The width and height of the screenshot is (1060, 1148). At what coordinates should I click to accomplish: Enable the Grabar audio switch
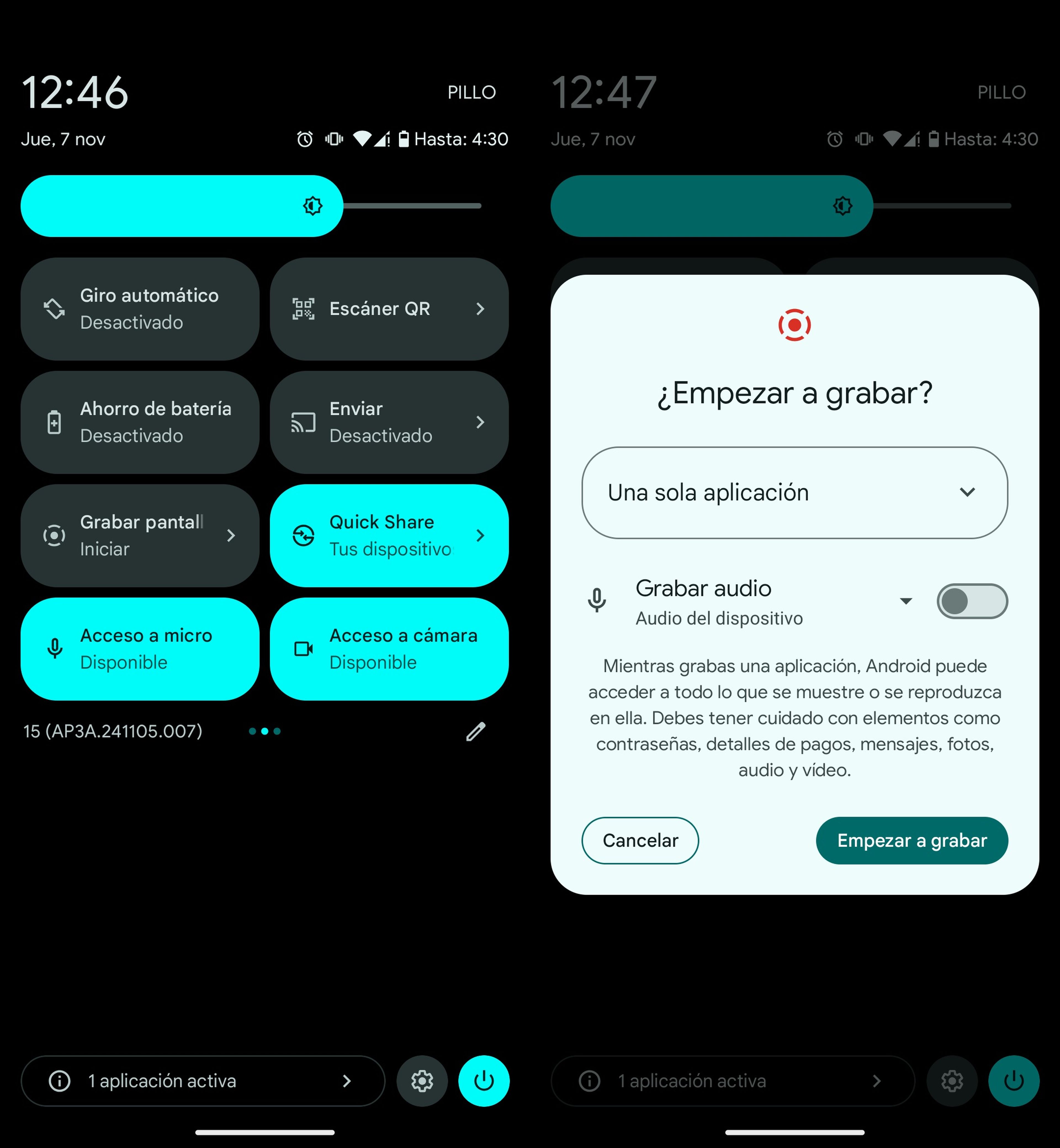pos(972,601)
